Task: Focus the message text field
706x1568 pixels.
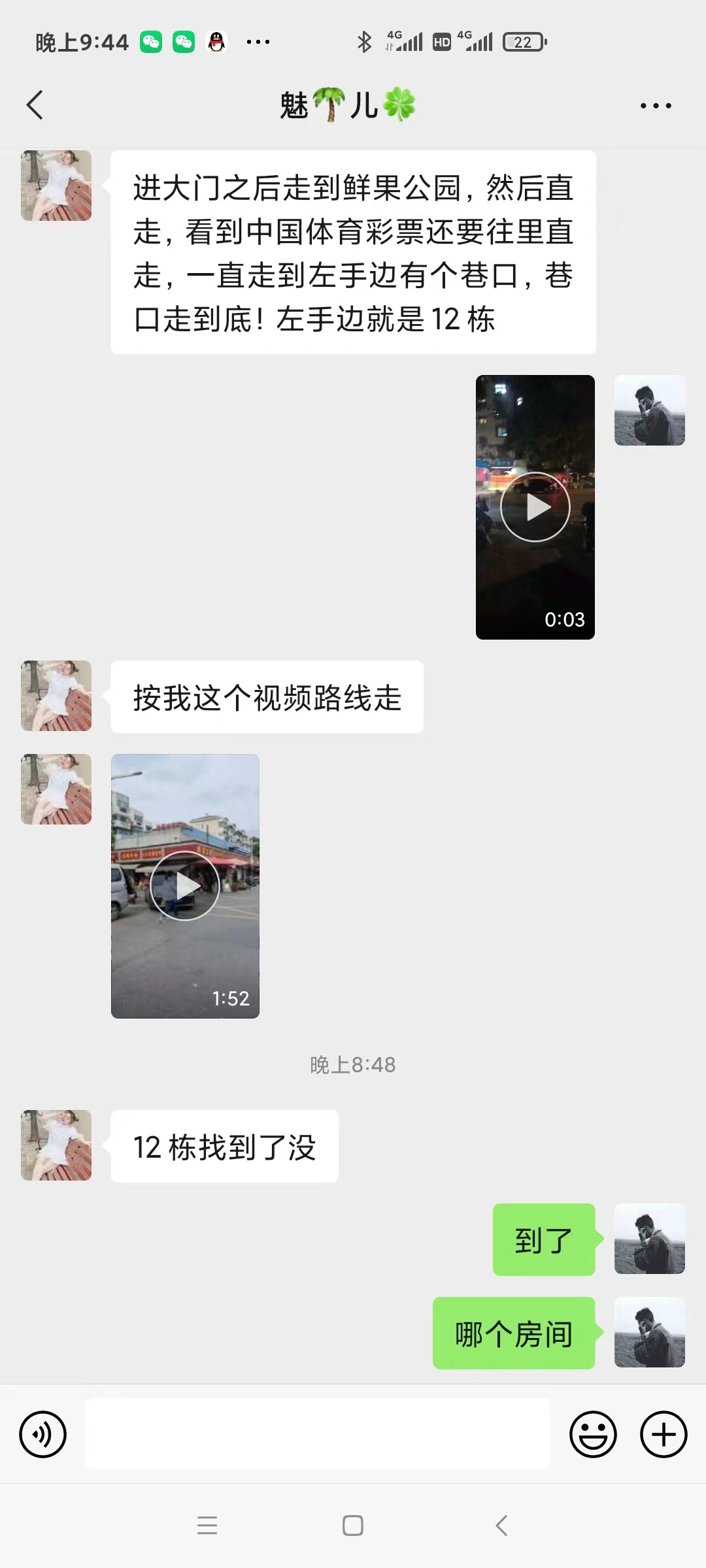Action: tap(318, 1435)
